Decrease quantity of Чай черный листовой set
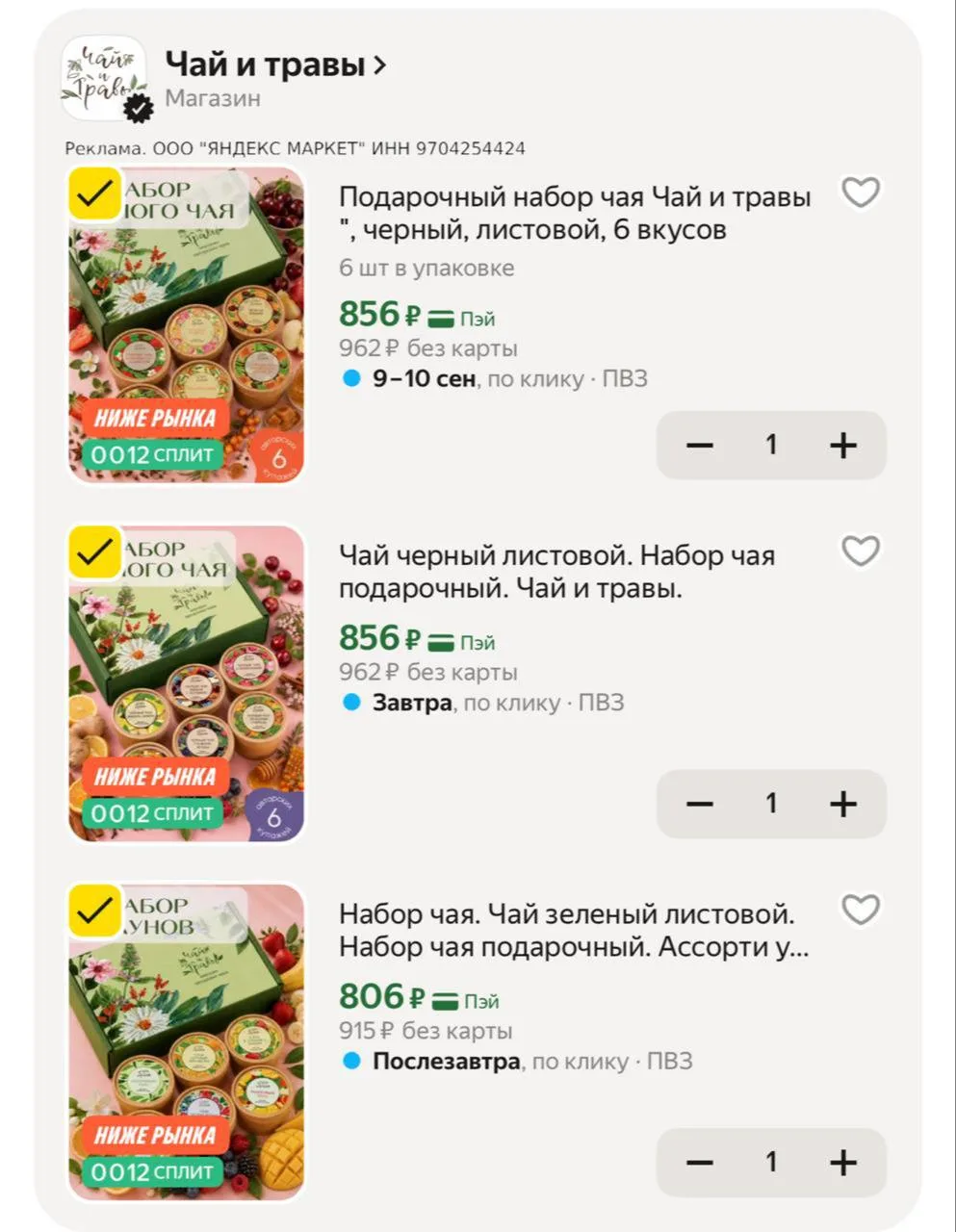Screen dimensions: 956x1232 700,804
